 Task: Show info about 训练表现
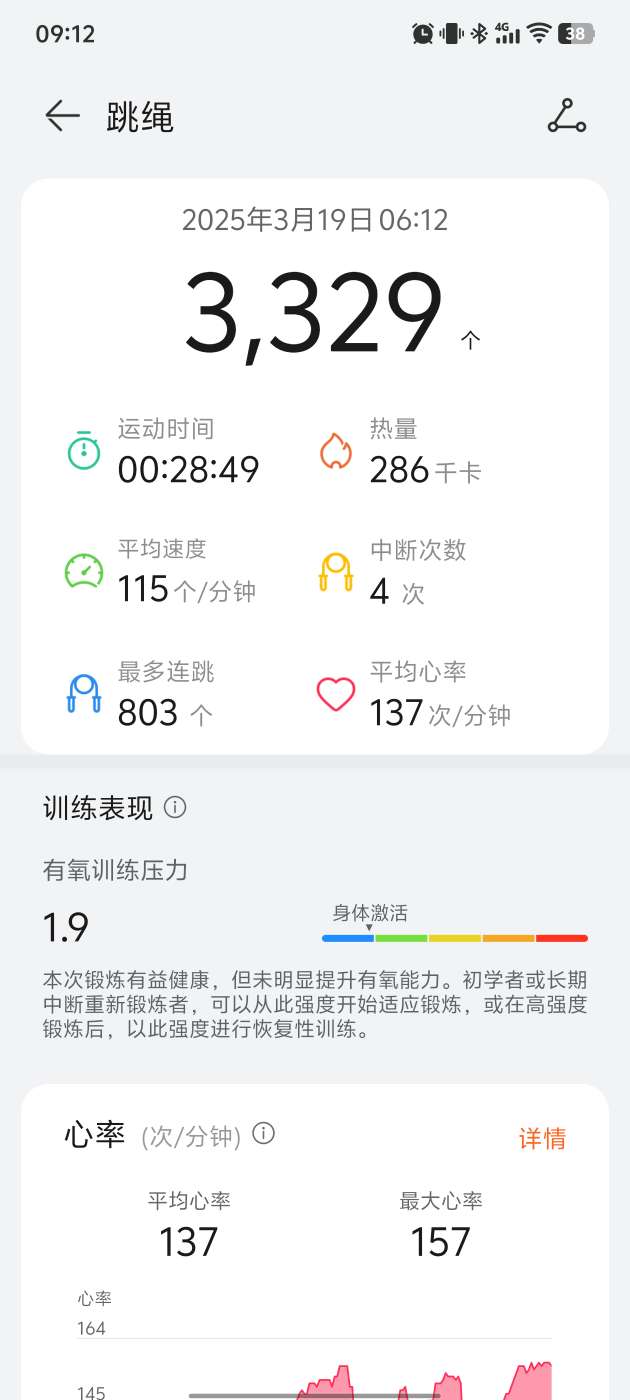tap(175, 807)
